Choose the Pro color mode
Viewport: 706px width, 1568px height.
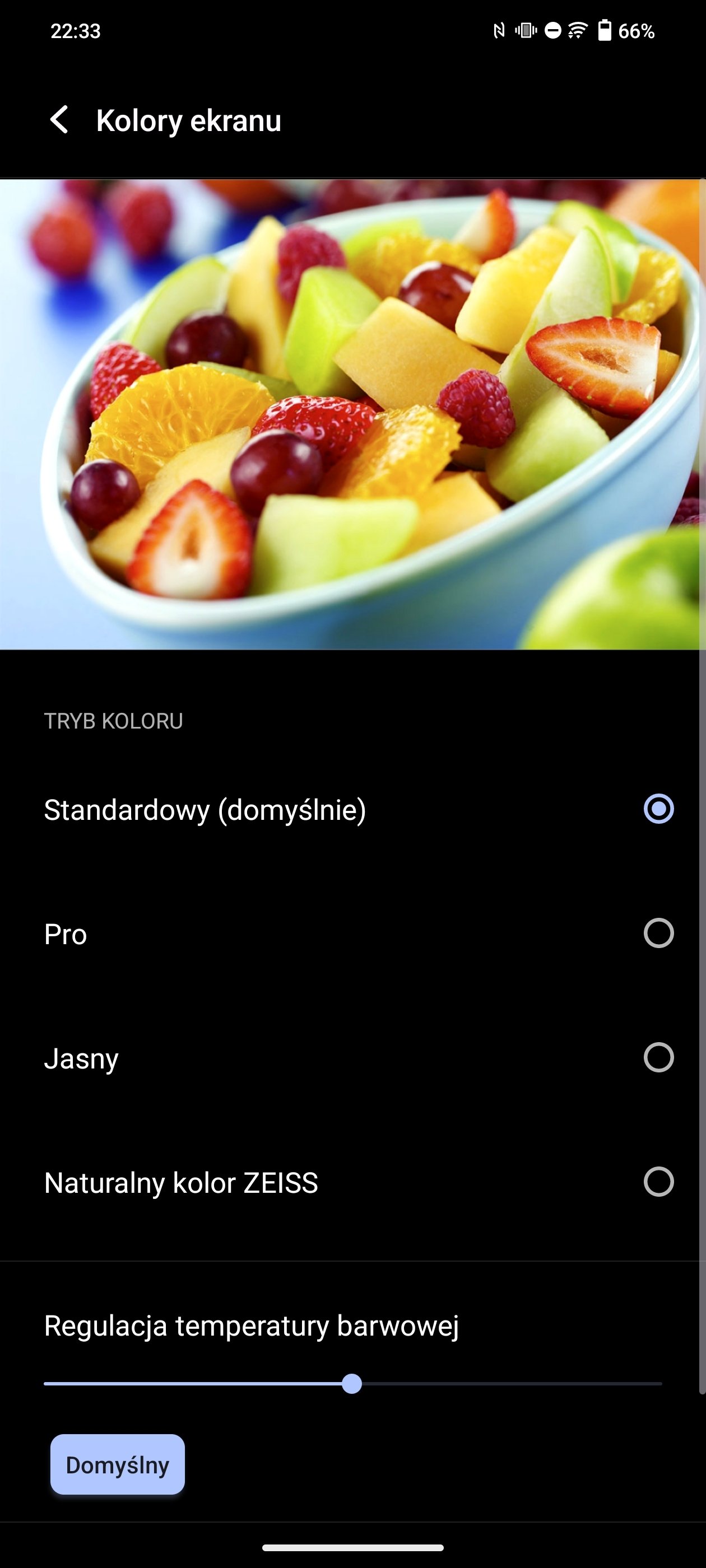tap(352, 933)
